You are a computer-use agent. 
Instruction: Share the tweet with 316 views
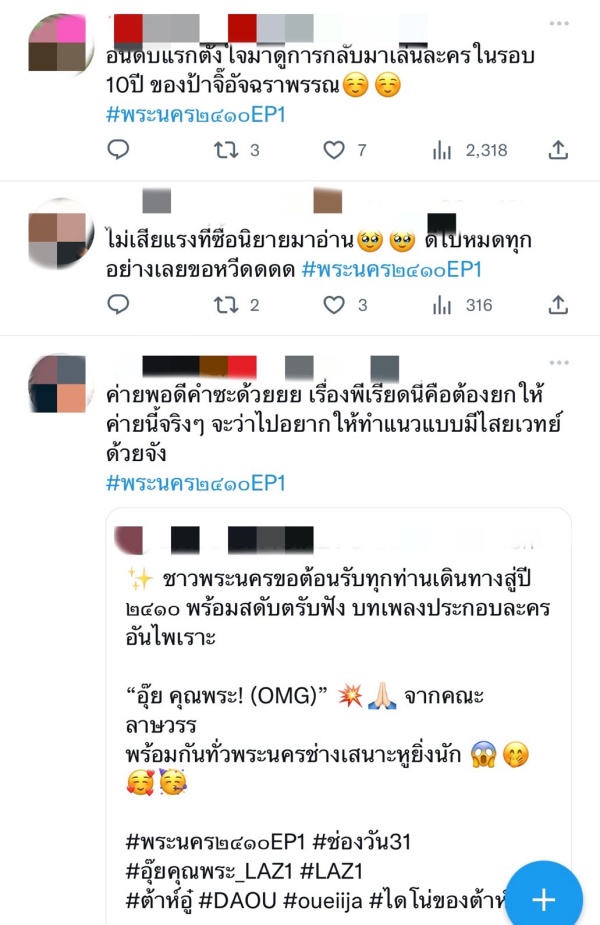tap(559, 305)
